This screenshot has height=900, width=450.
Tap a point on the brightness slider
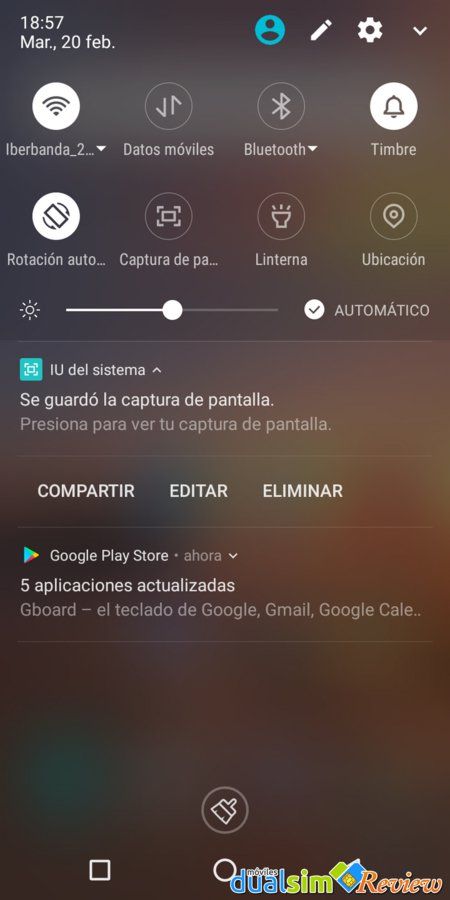172,310
